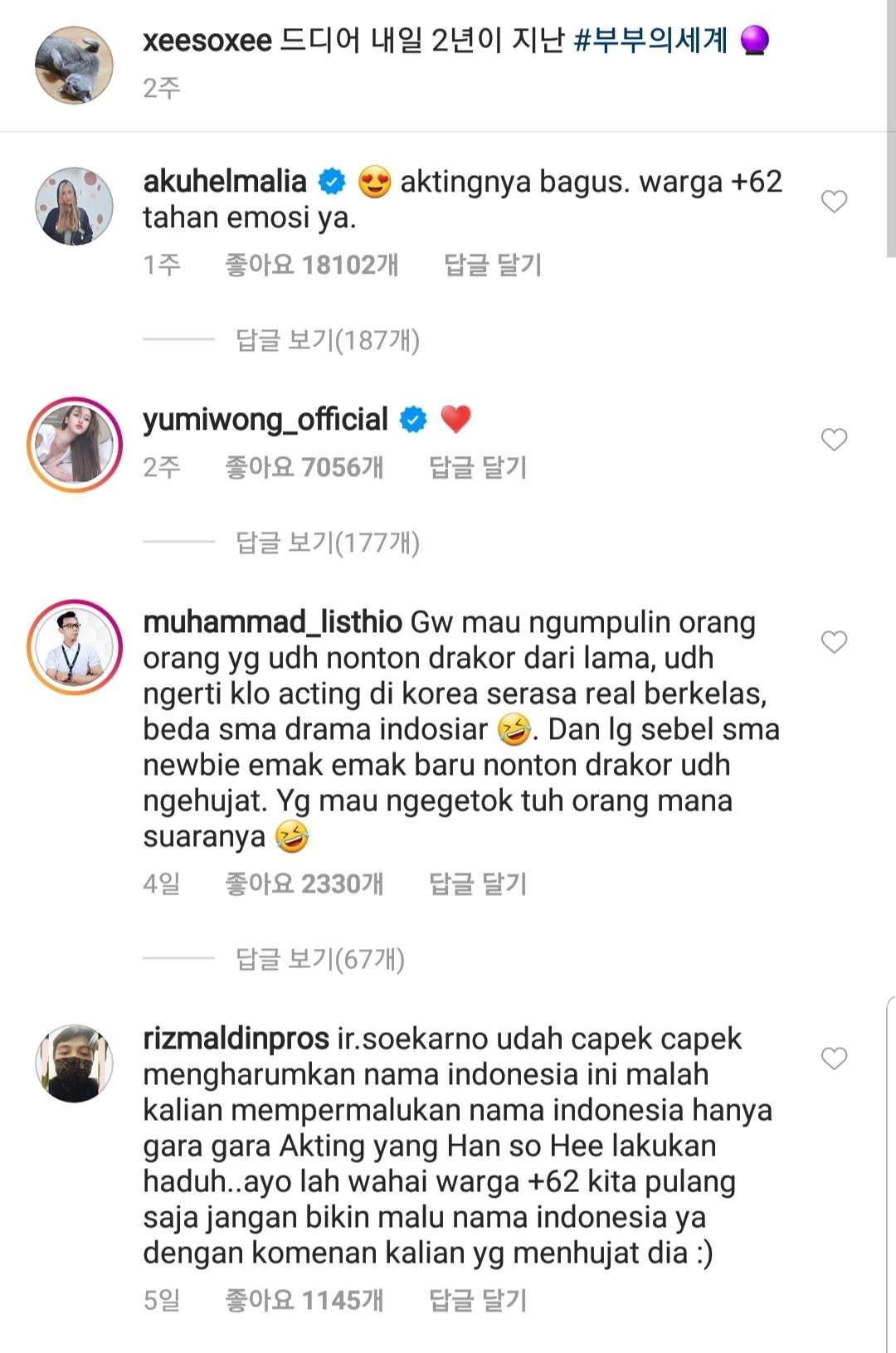View yumiwong_official's story avatar
Image resolution: width=896 pixels, height=1353 pixels.
coord(74,445)
